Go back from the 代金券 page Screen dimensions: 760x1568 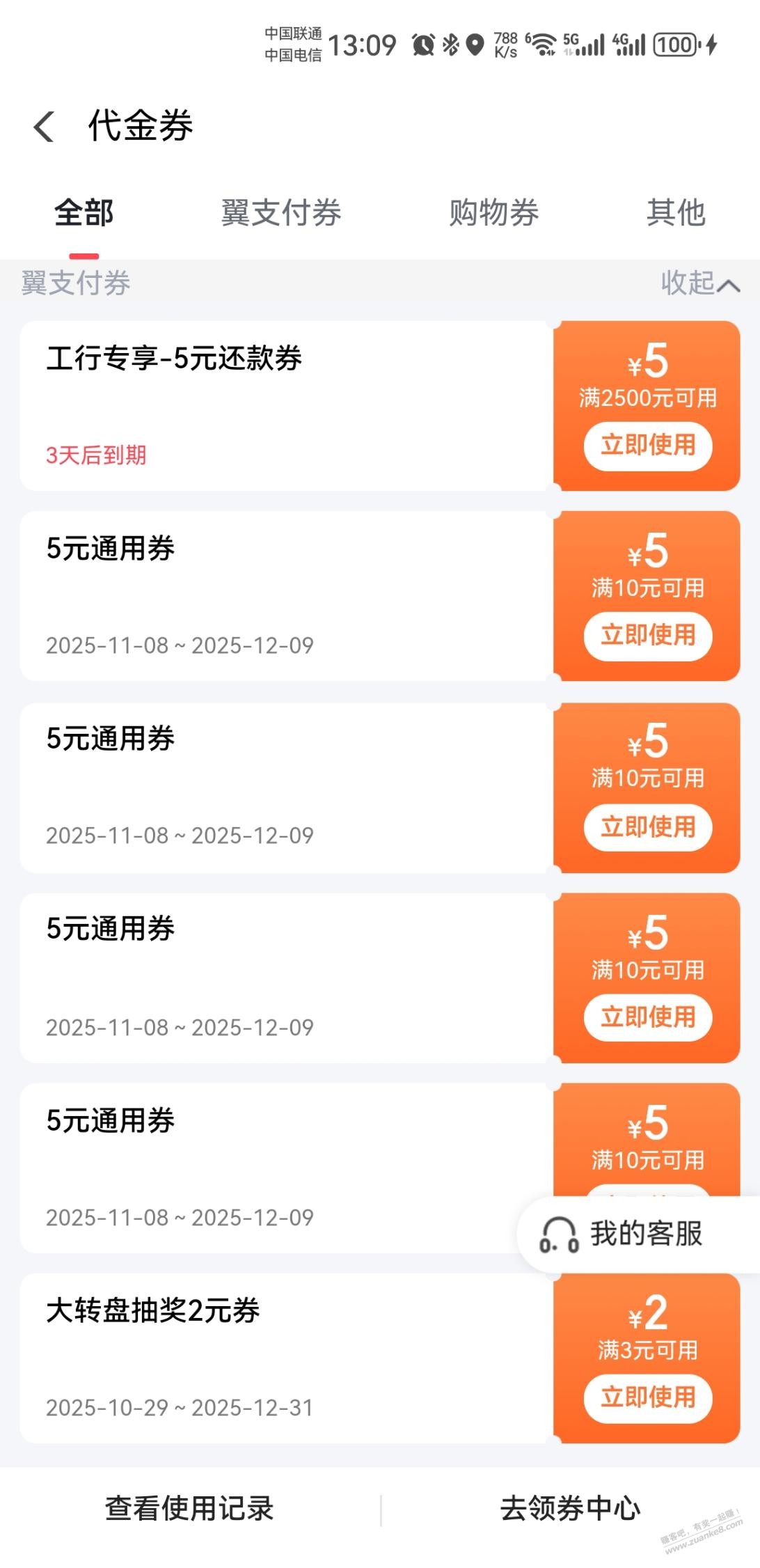[x=45, y=127]
